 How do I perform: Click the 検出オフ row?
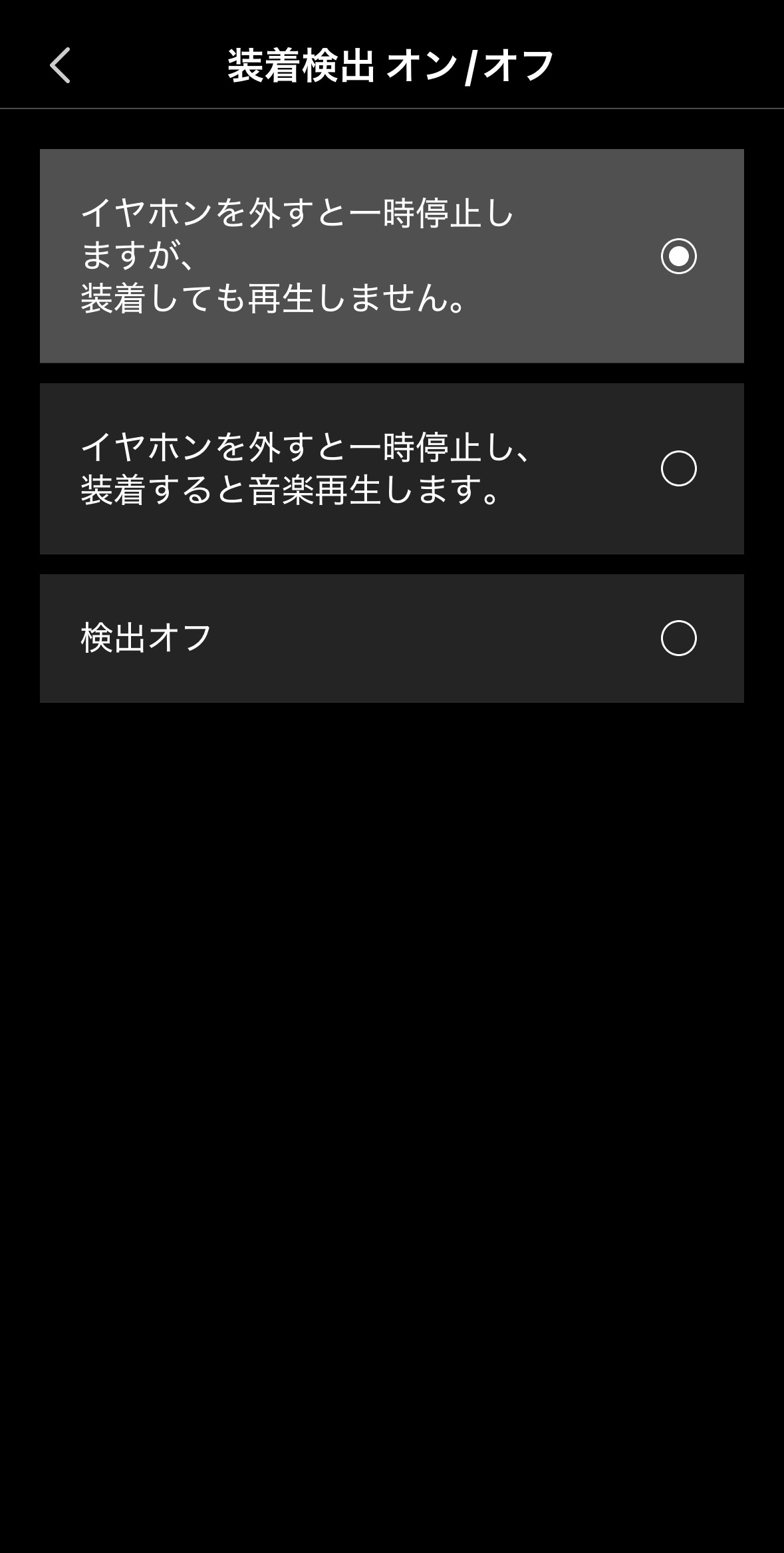tap(392, 639)
